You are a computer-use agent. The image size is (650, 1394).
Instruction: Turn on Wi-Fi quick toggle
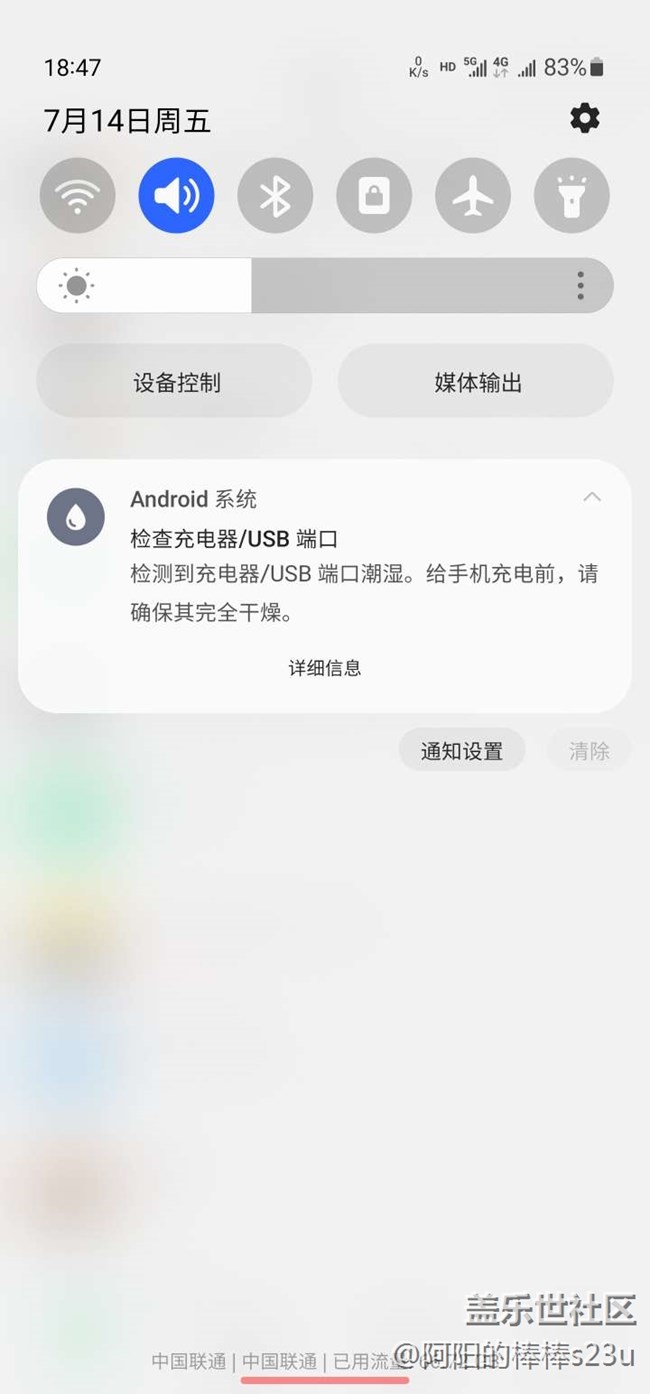click(77, 195)
